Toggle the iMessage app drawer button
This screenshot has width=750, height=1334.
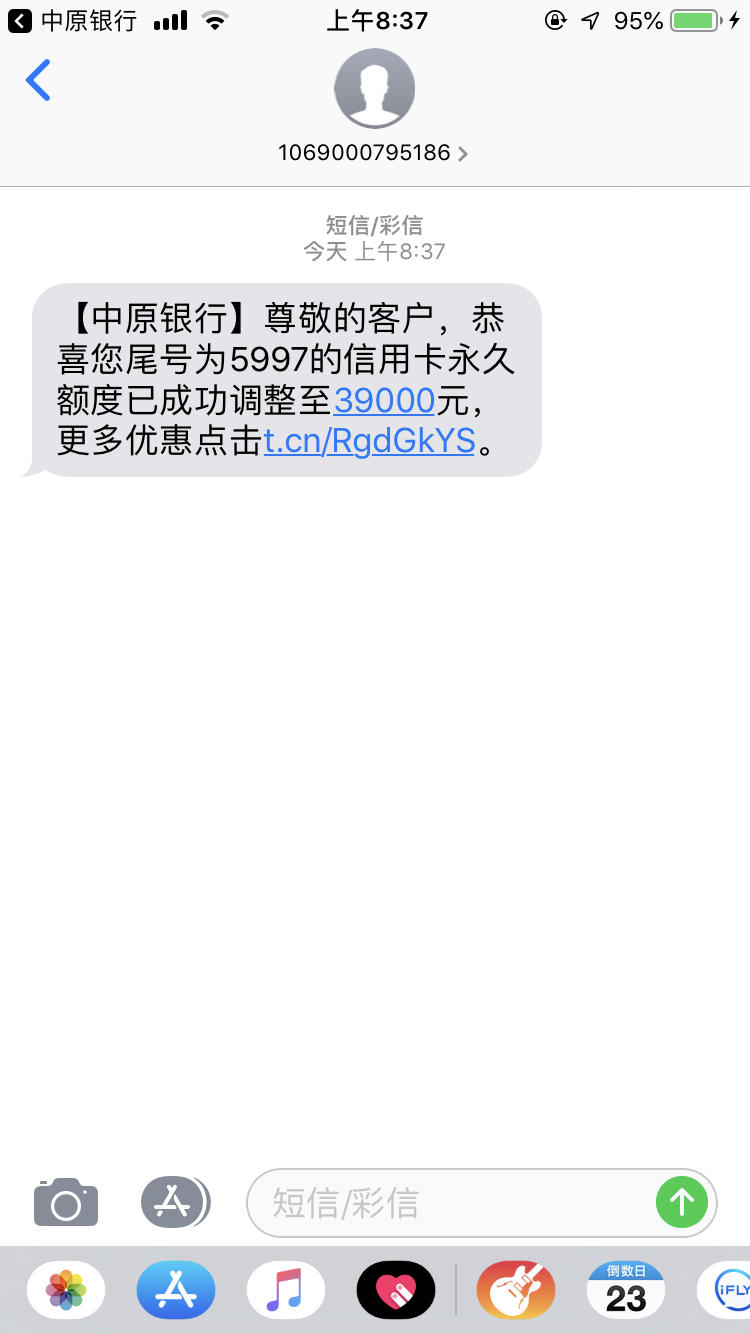point(175,1202)
